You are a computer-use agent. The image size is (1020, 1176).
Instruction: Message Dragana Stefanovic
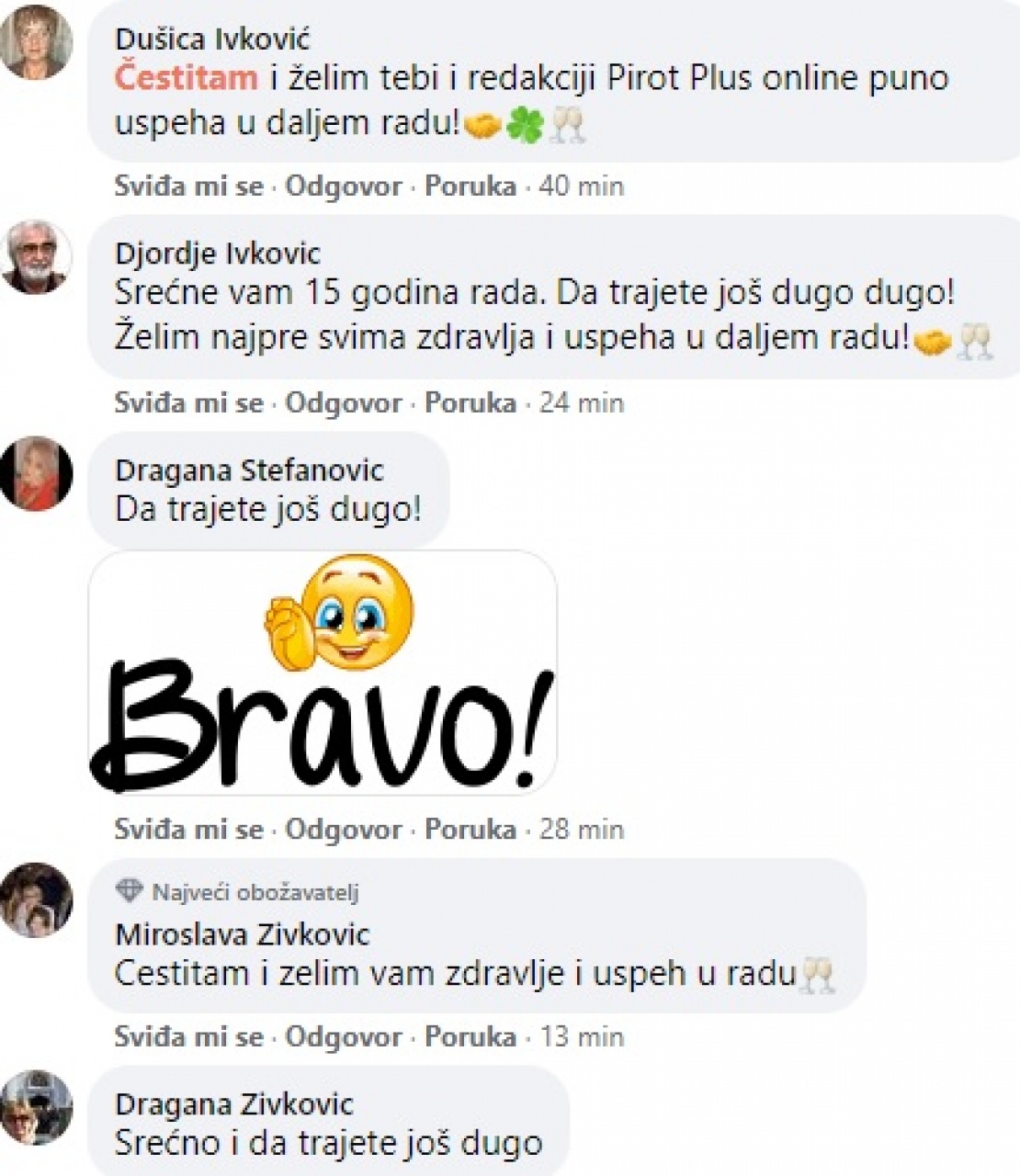pos(470,830)
